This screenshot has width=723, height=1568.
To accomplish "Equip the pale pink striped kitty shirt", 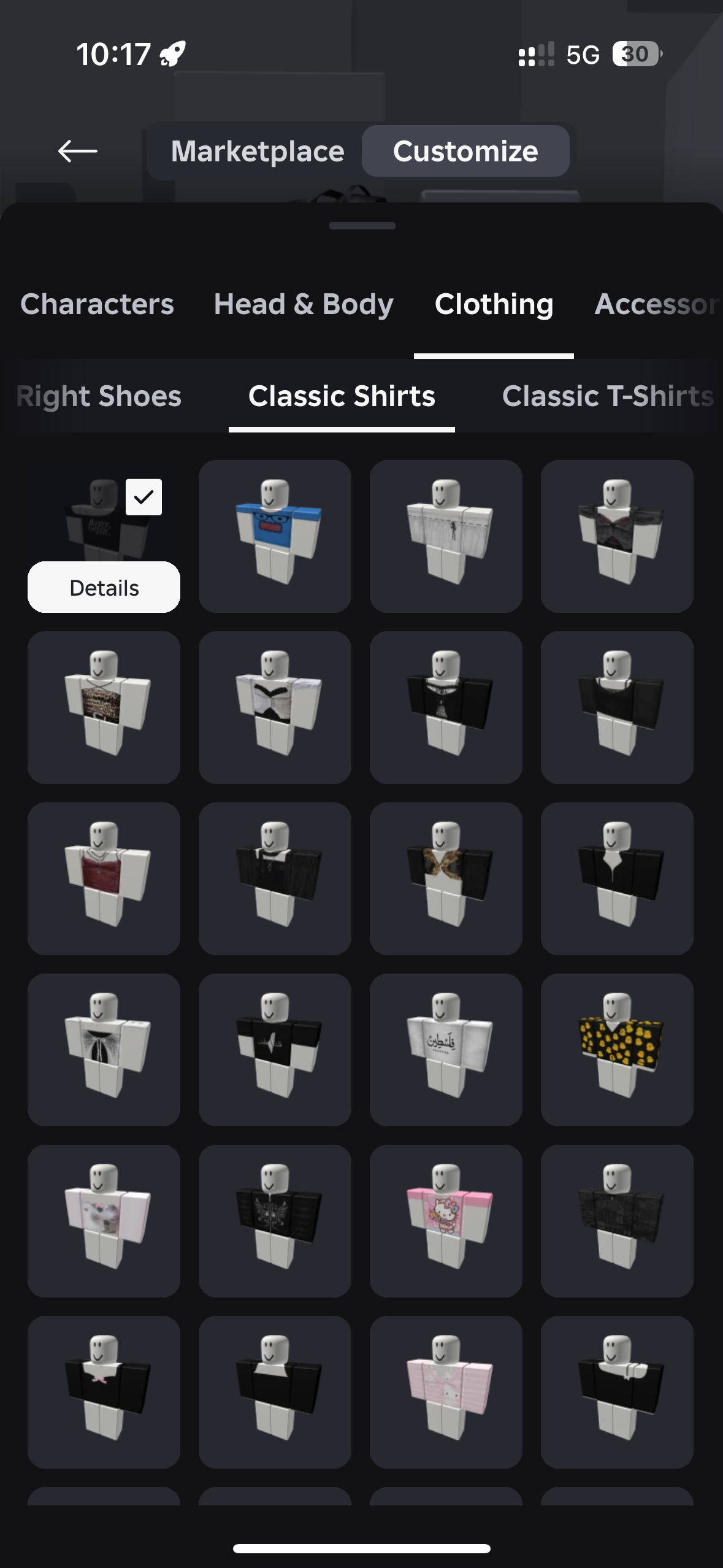I will pyautogui.click(x=446, y=1392).
